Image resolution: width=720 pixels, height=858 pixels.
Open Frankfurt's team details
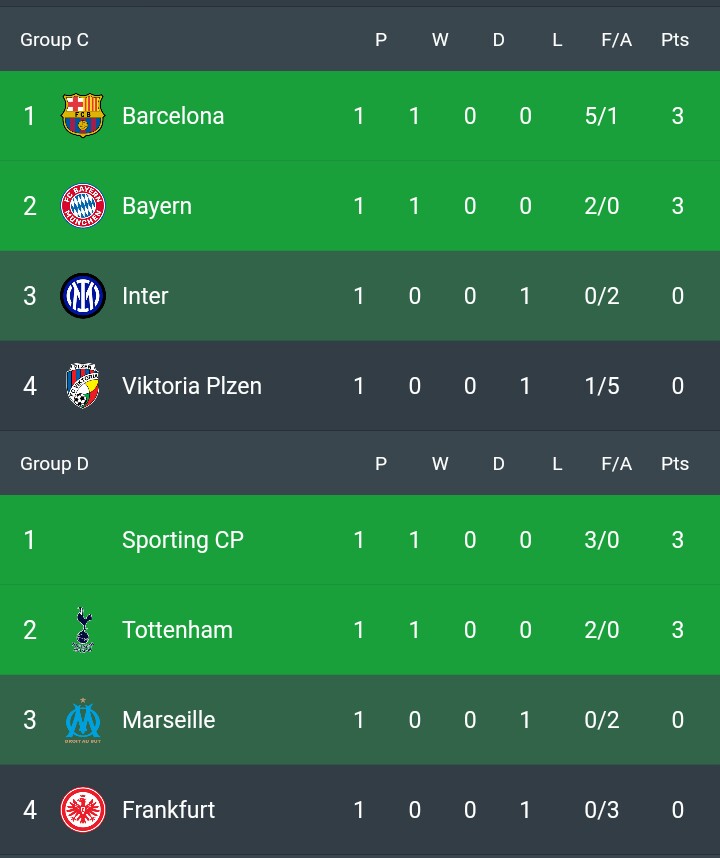point(168,810)
